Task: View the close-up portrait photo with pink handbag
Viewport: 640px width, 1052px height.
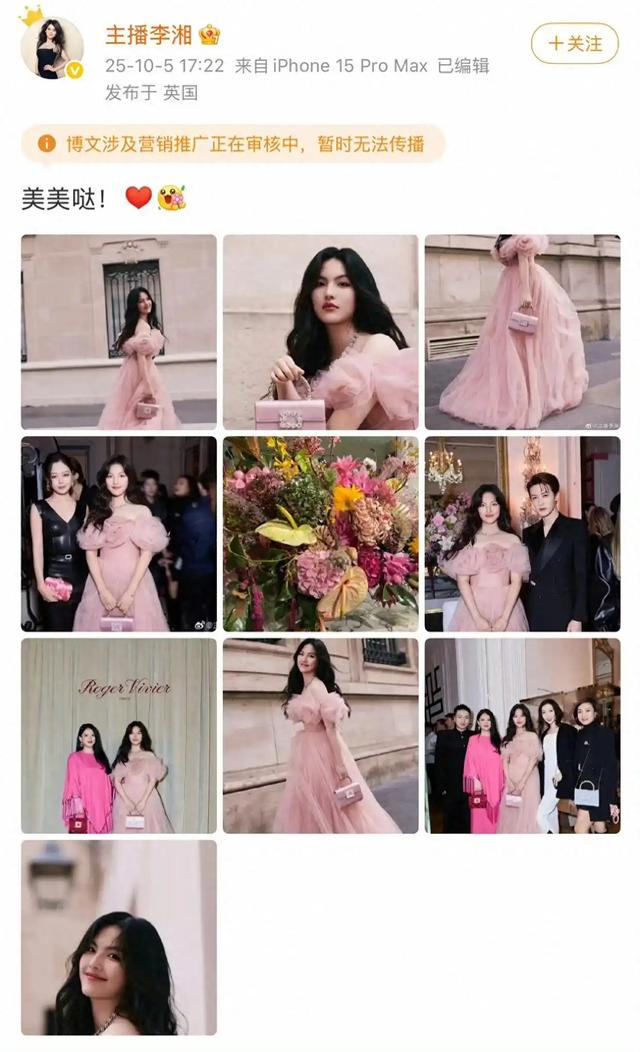Action: (320, 332)
